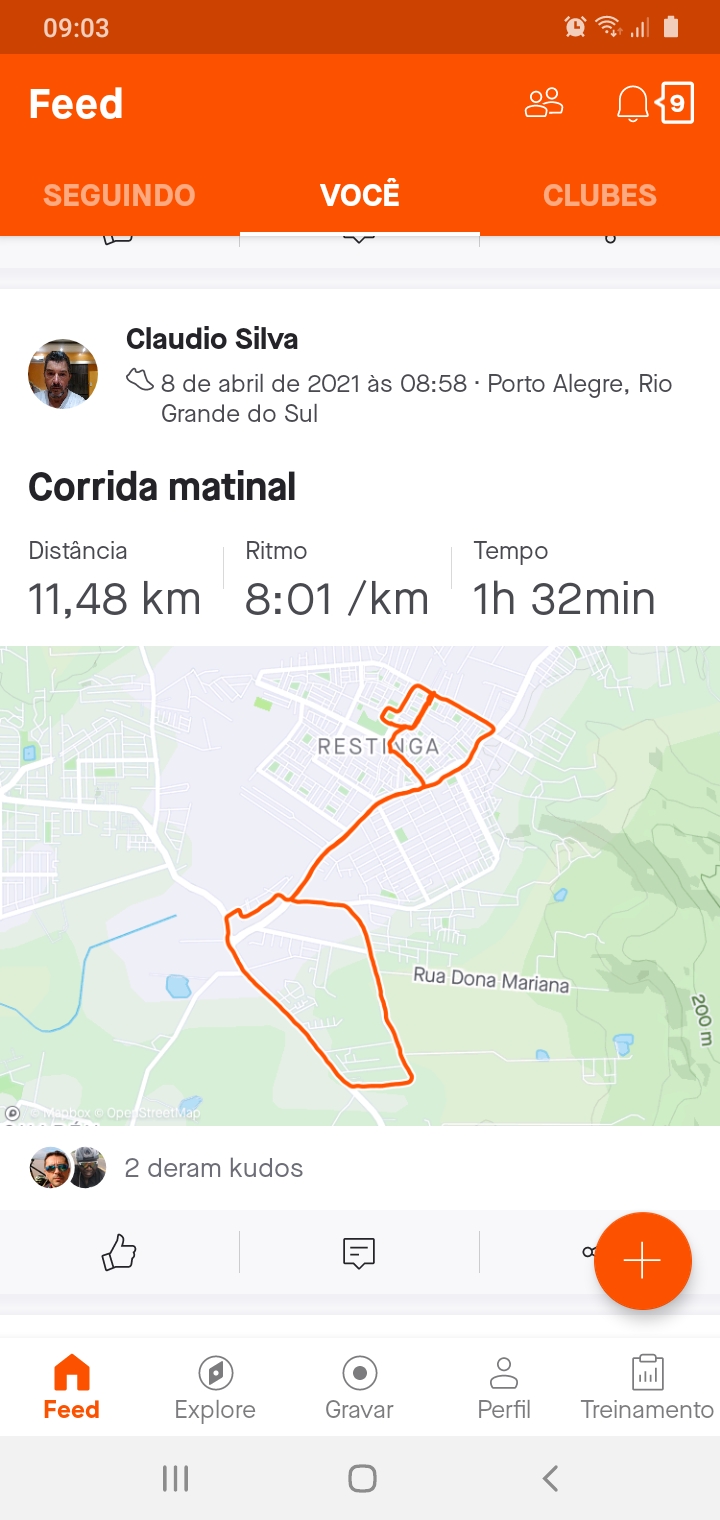Screen dimensions: 720x1520
Task: View the Restinga route map
Action: click(360, 886)
